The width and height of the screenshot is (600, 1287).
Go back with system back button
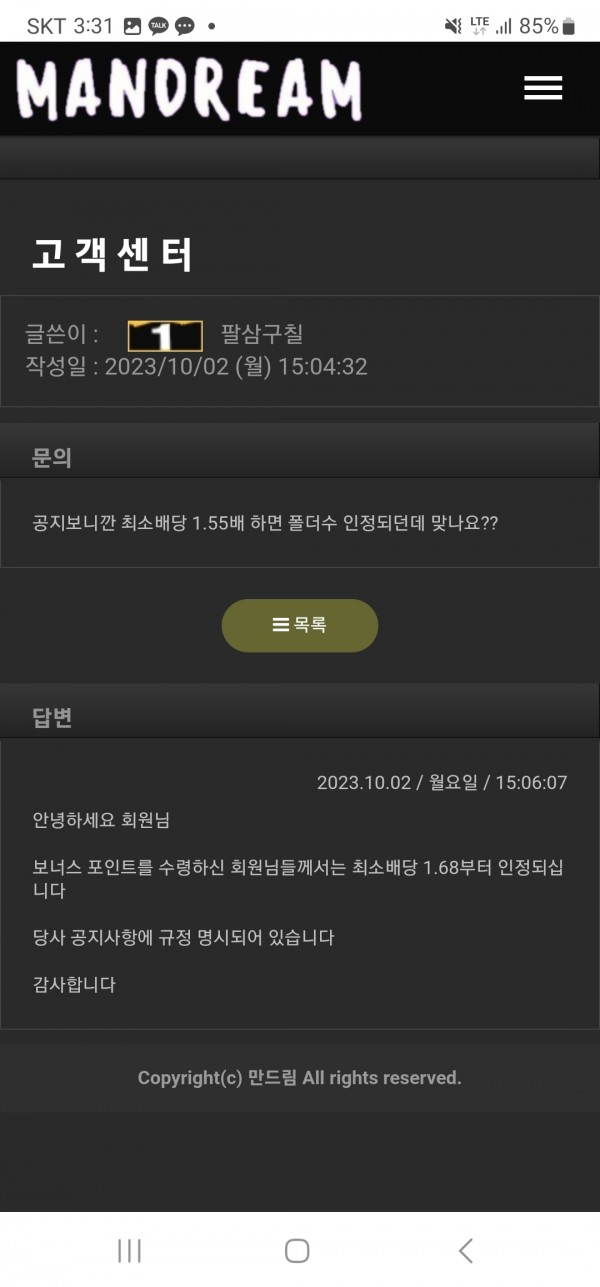click(x=465, y=1250)
